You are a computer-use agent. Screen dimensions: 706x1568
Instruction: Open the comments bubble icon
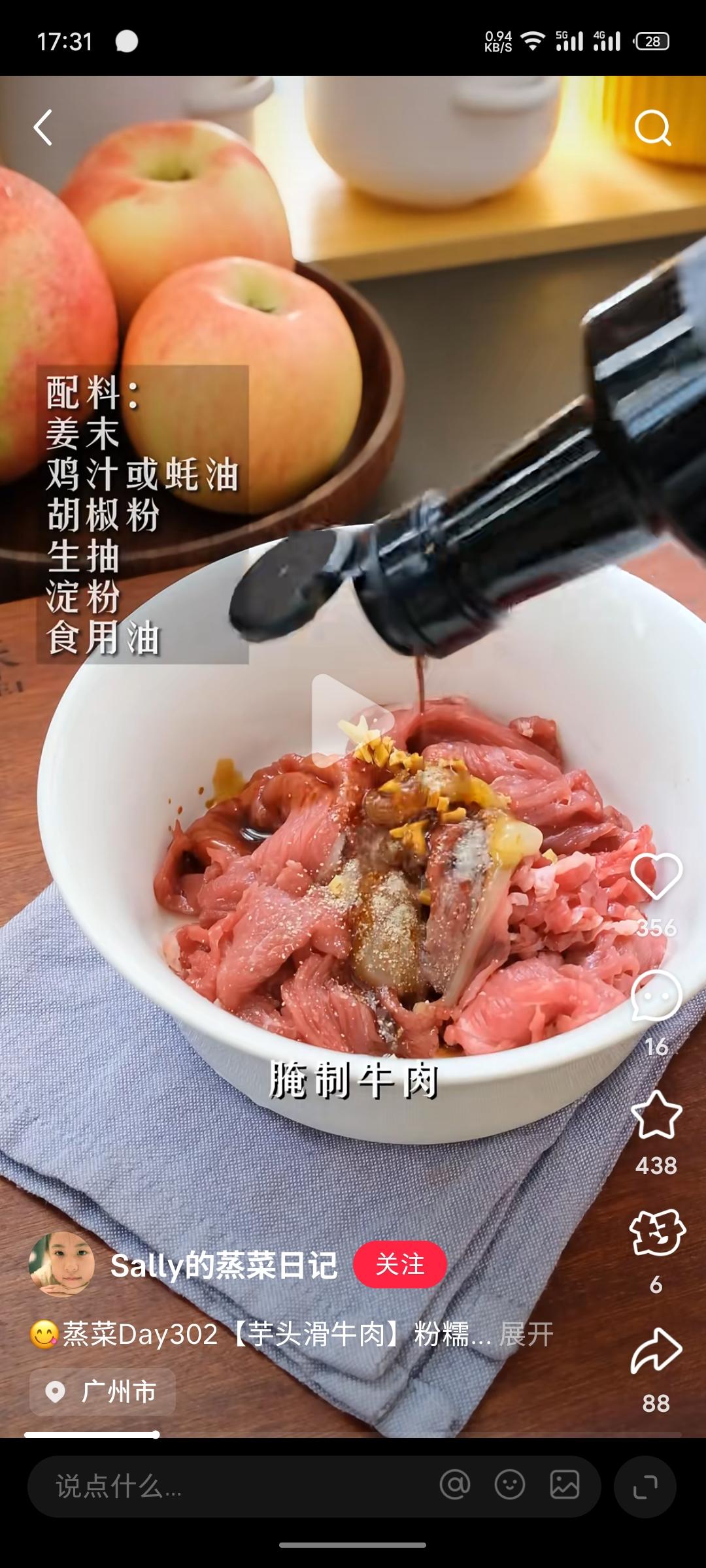pyautogui.click(x=656, y=996)
